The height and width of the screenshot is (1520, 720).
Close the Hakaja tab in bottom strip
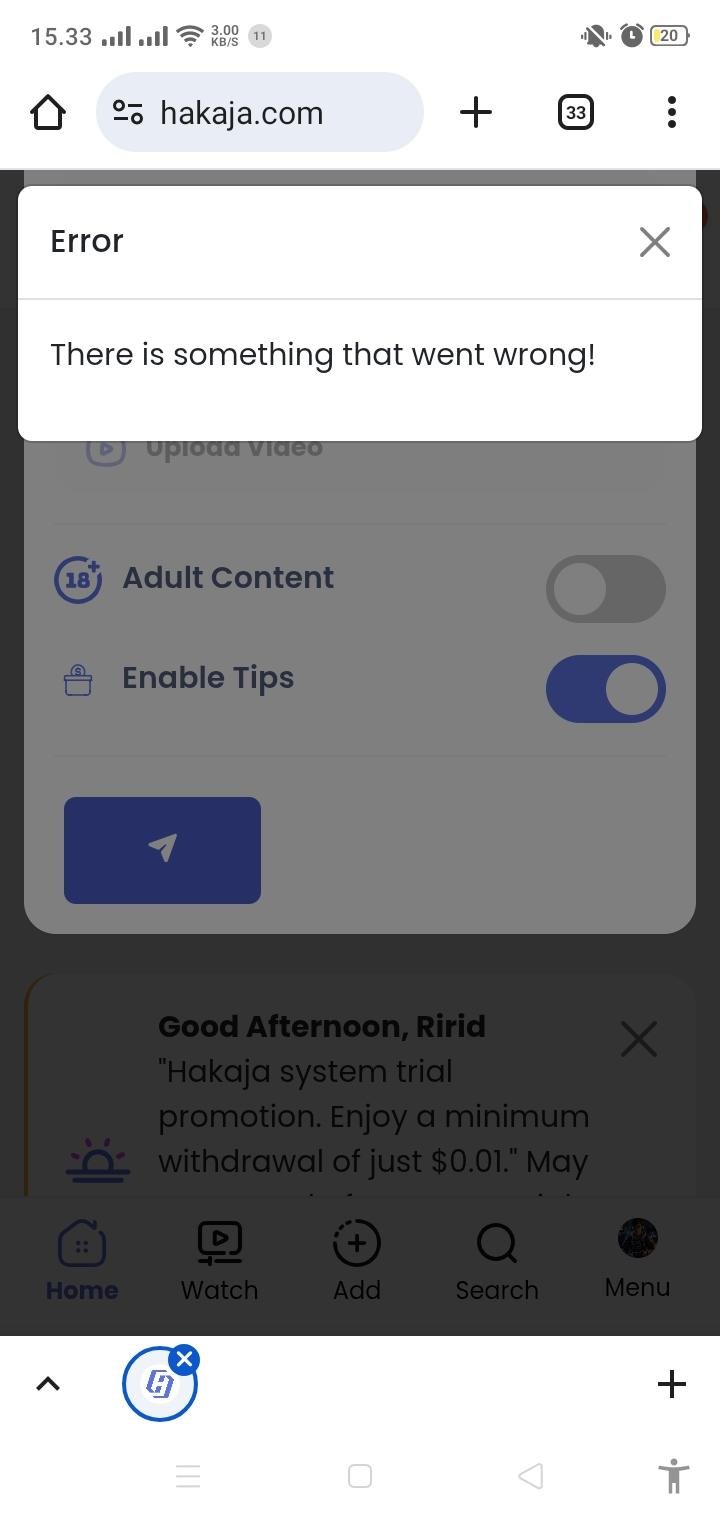(184, 1359)
